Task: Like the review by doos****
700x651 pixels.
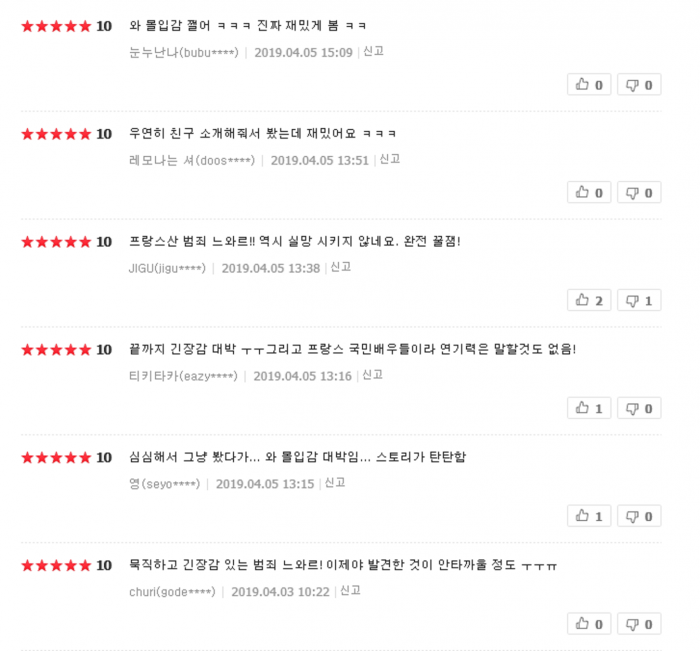Action: coord(589,193)
